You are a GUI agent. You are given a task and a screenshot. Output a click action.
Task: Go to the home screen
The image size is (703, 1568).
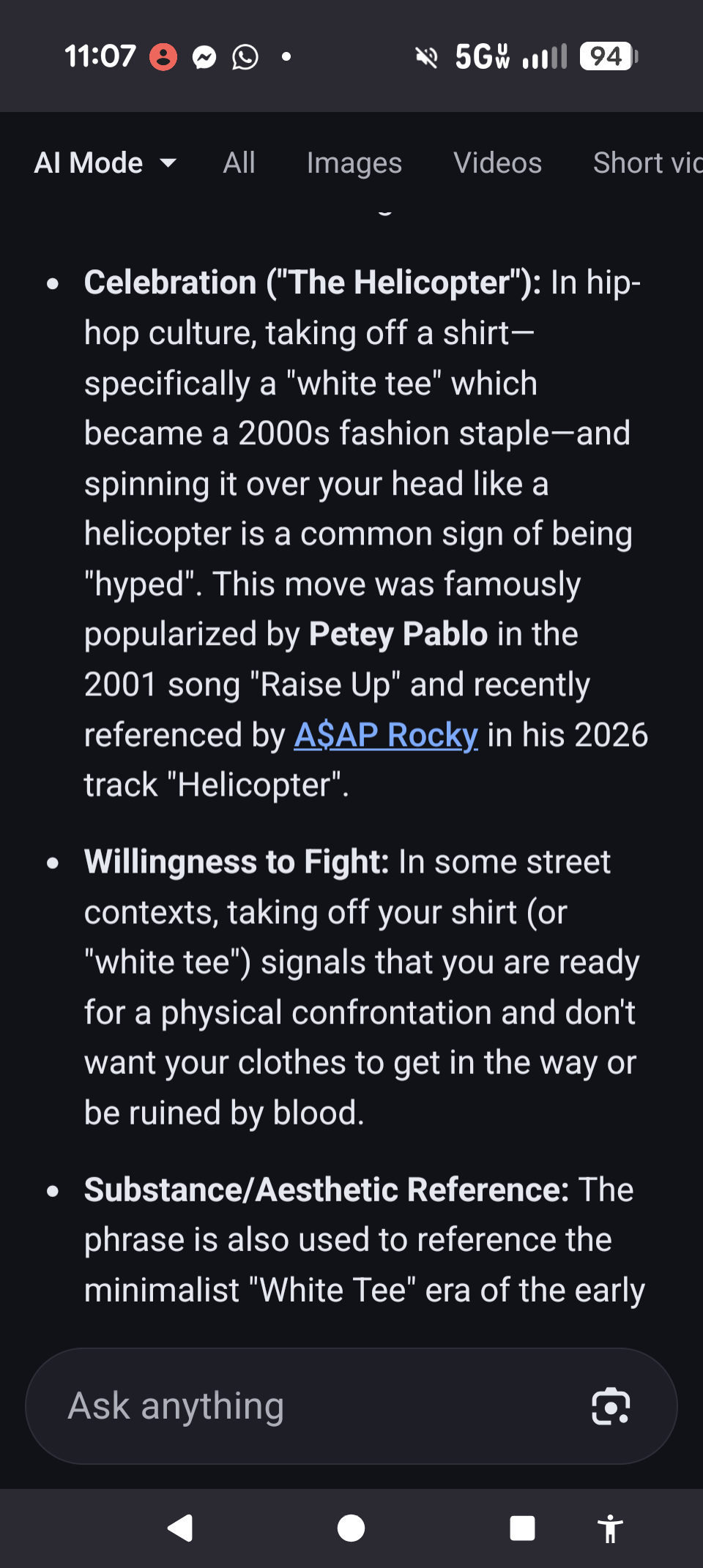click(x=351, y=1528)
